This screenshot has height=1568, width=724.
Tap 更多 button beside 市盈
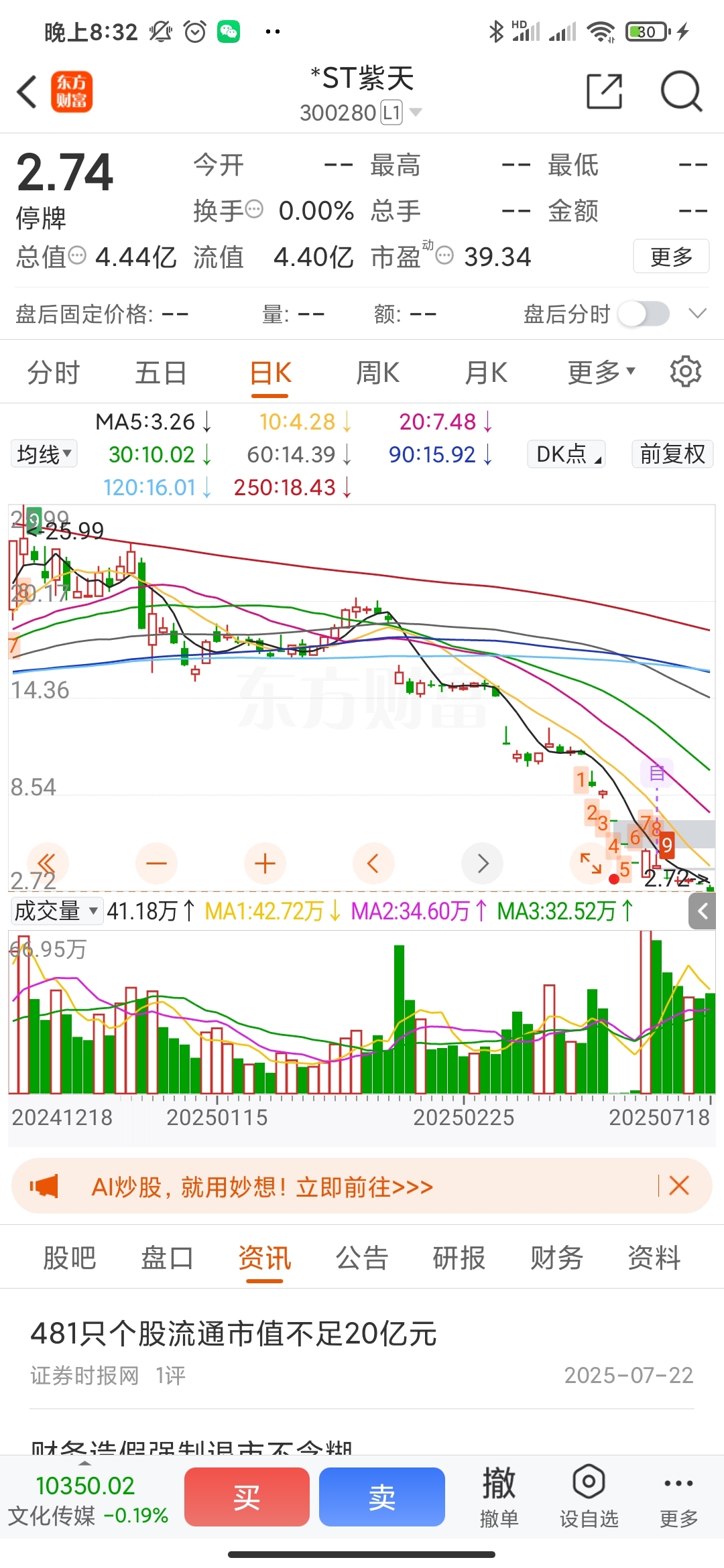[671, 256]
